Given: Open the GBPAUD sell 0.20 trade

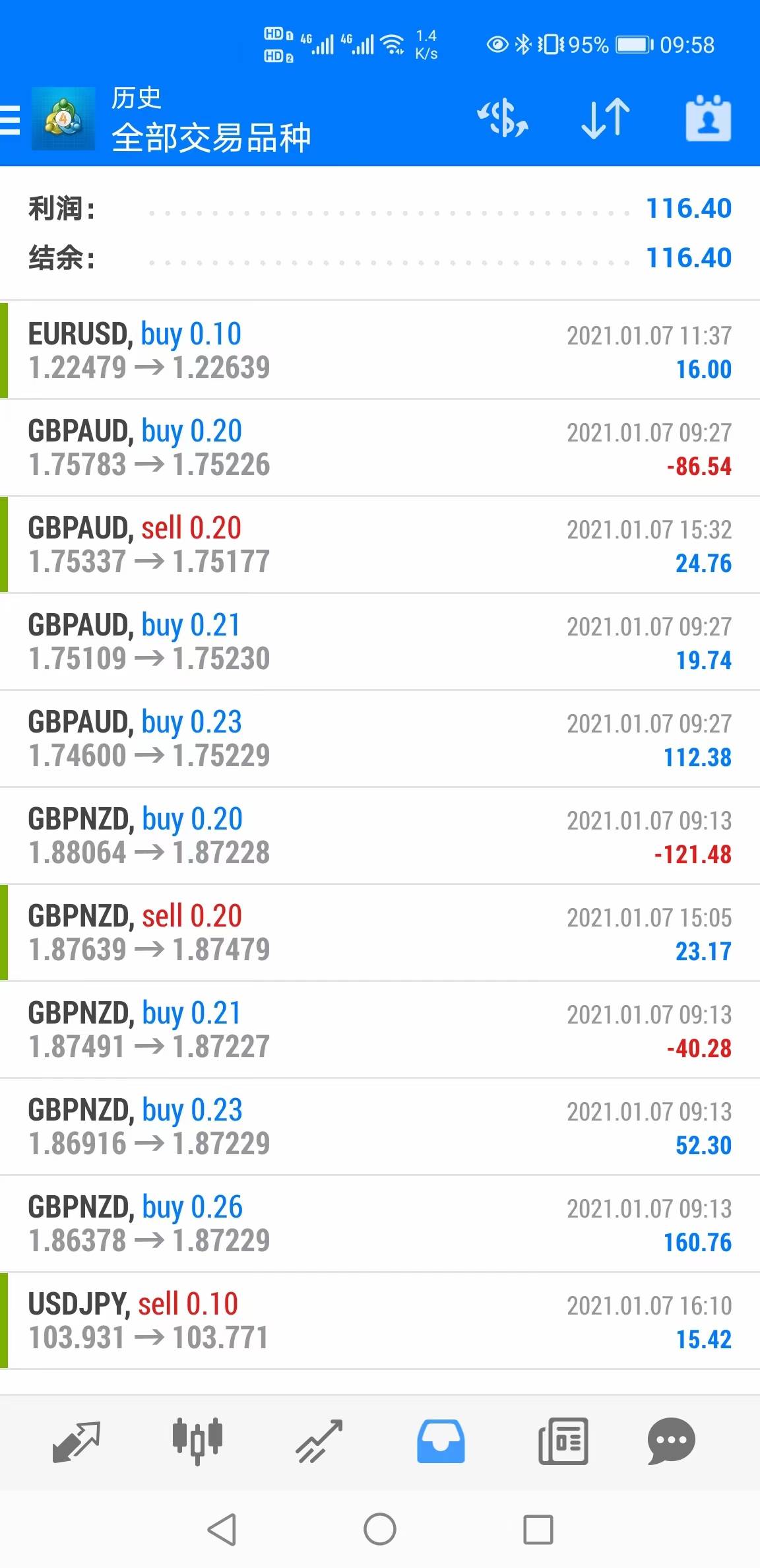Looking at the screenshot, I should pos(380,544).
